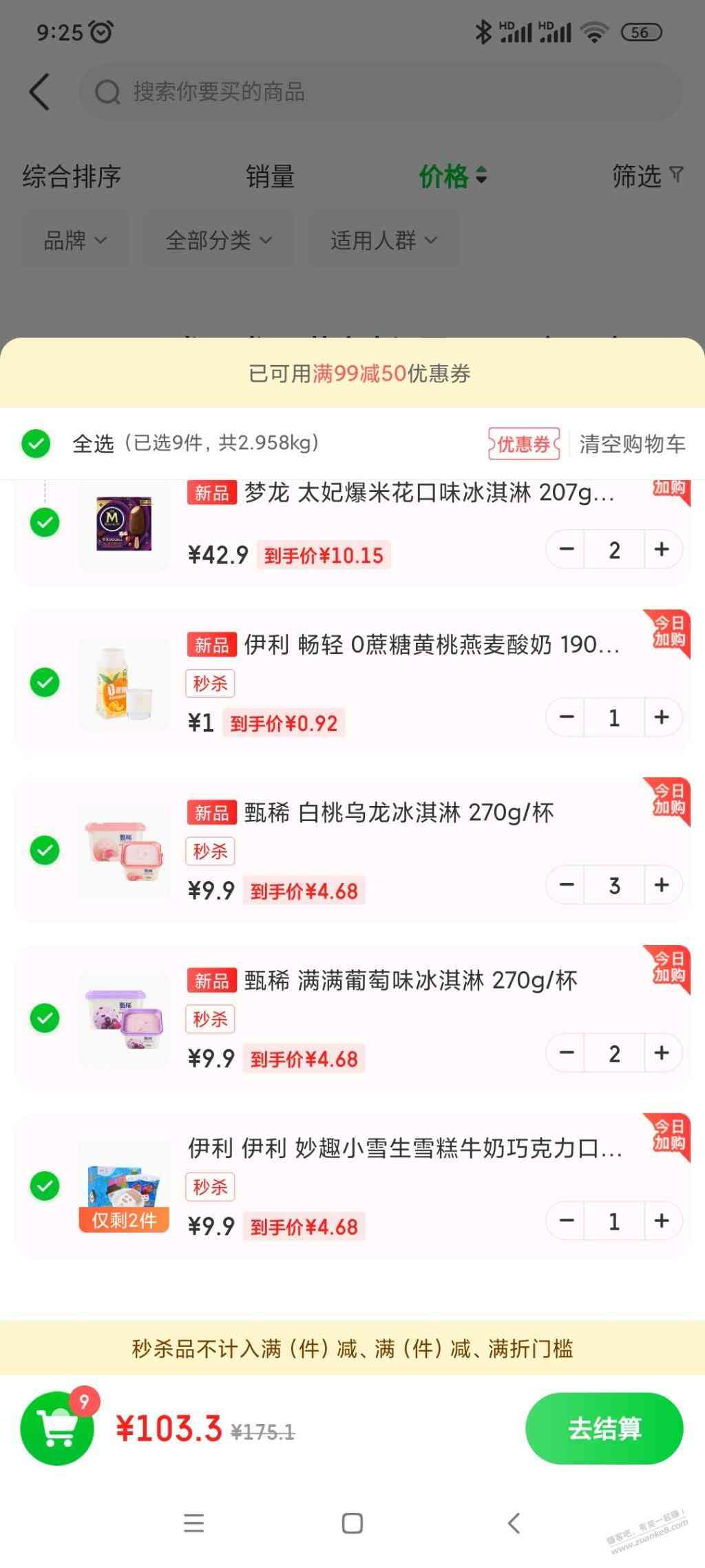Image resolution: width=705 pixels, height=1568 pixels.
Task: Clear the cart via 清空购物车
Action: (x=632, y=444)
